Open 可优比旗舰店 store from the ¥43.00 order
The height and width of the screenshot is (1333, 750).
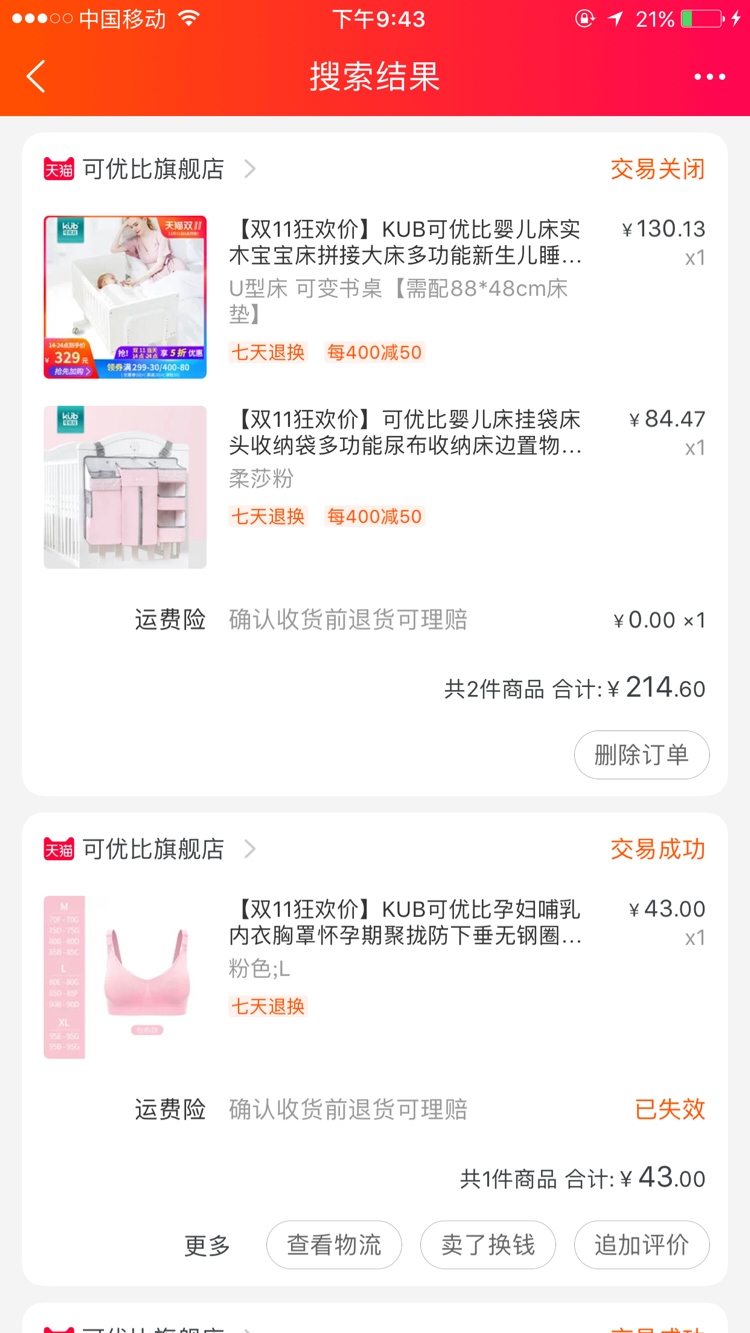point(153,849)
